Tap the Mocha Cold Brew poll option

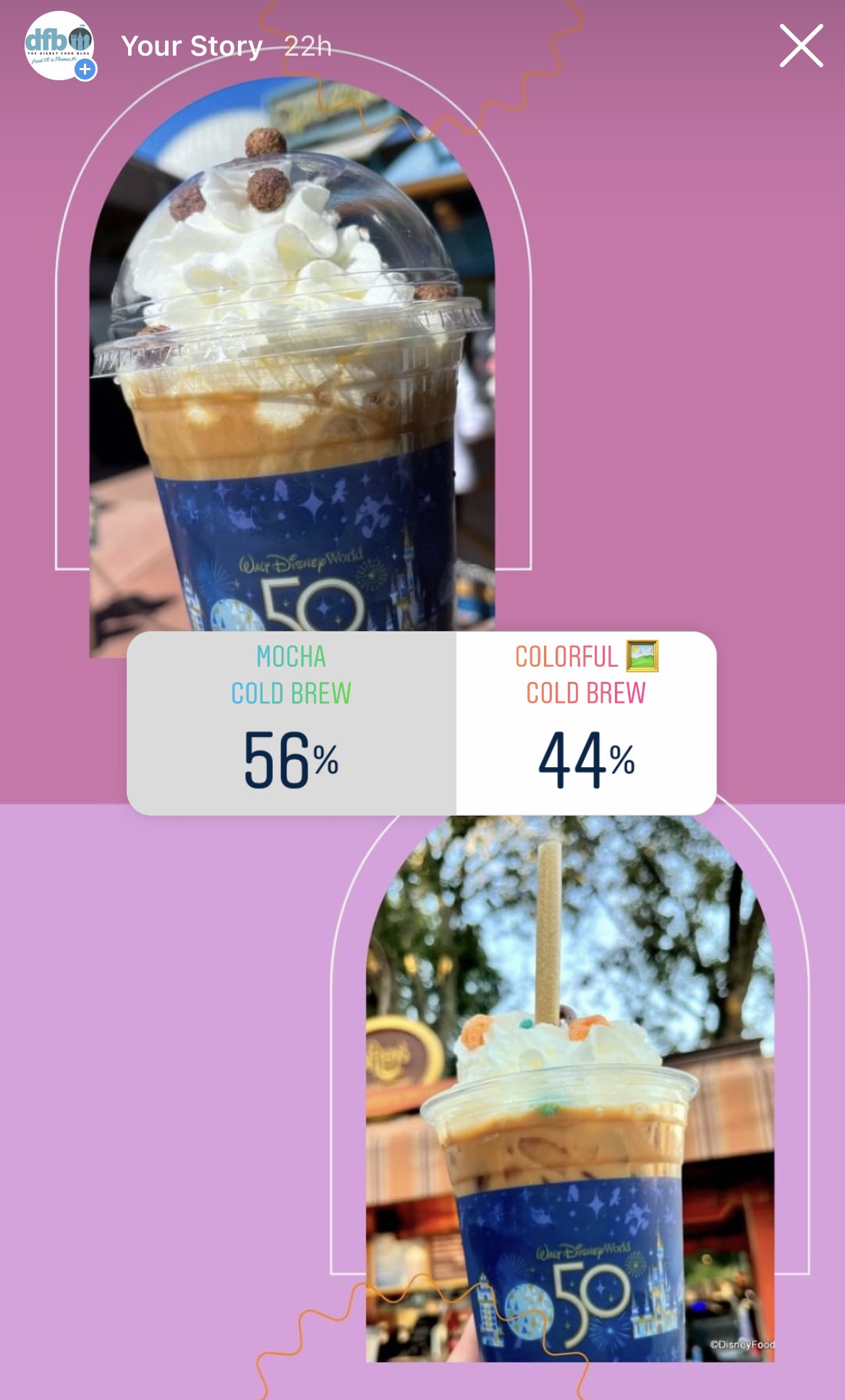coord(292,723)
